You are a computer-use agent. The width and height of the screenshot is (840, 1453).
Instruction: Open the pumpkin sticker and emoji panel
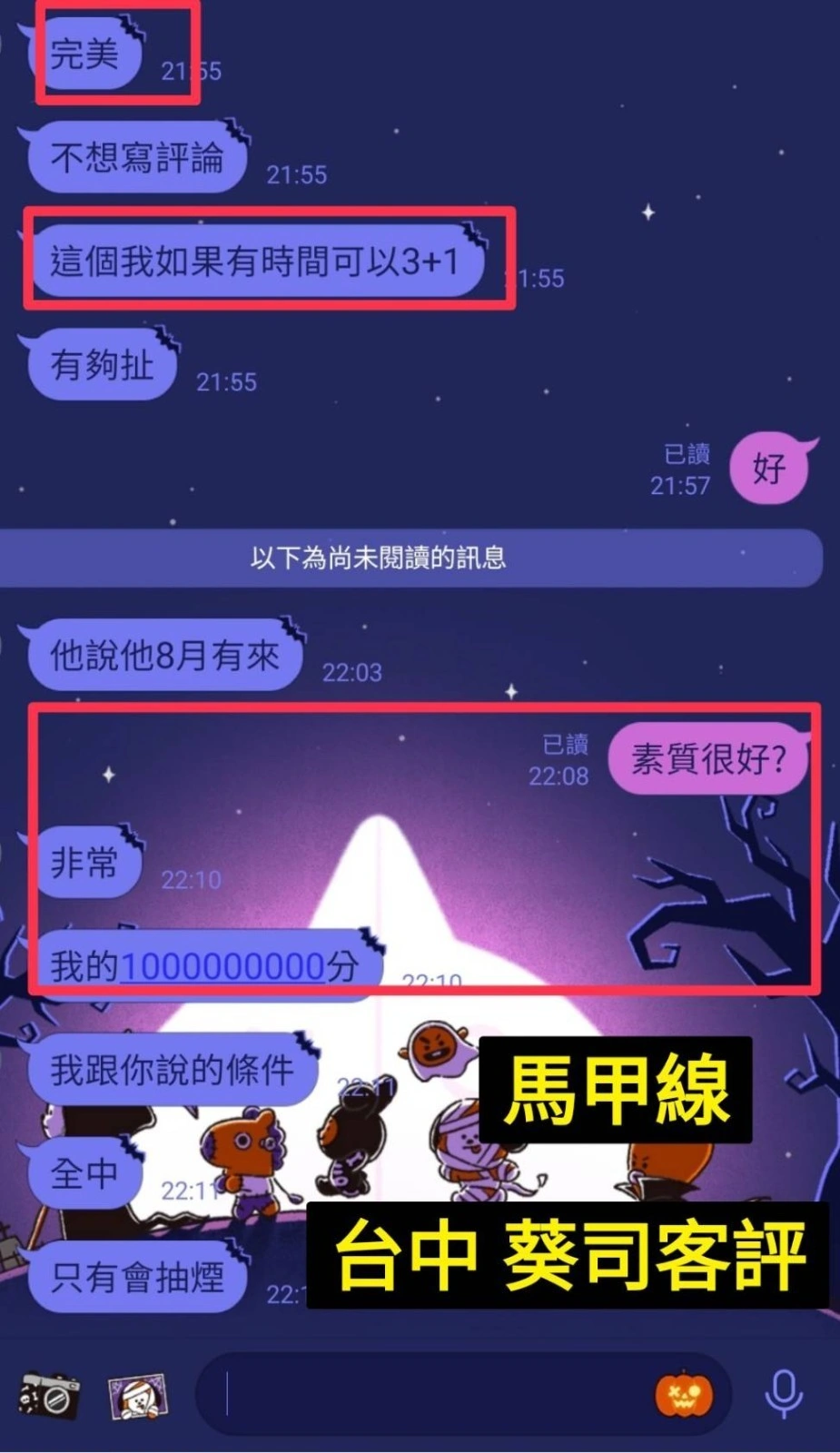point(684,1395)
